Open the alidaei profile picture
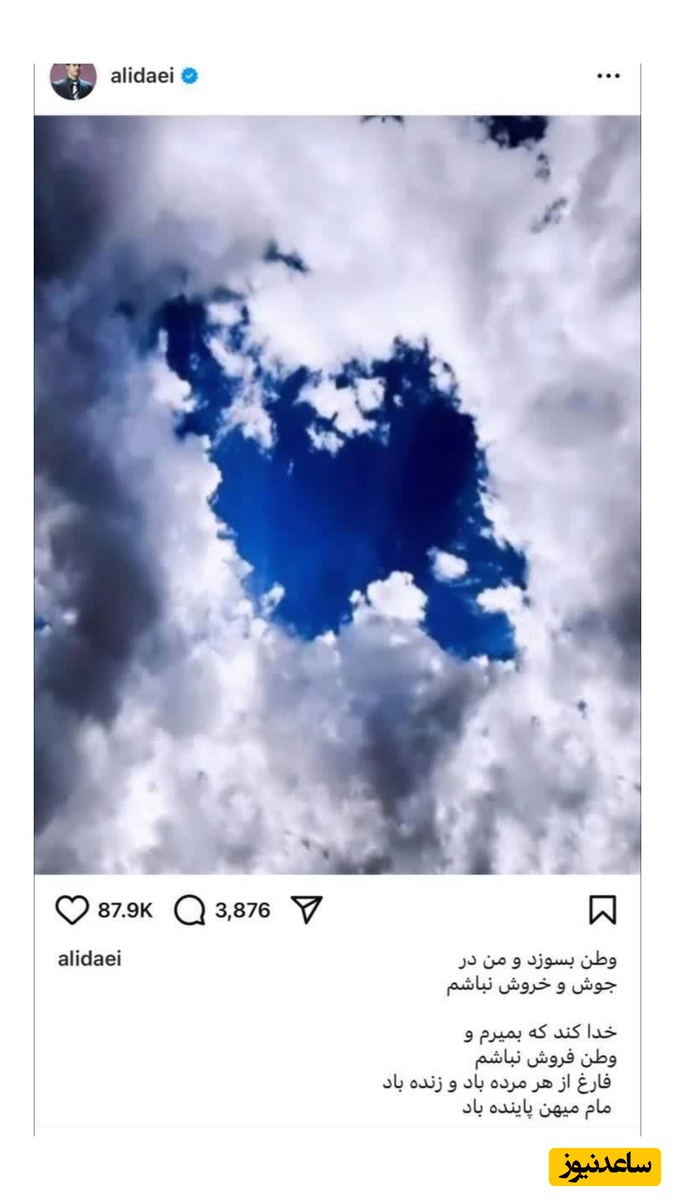Screen dimensions: 675x1200 coord(74,79)
